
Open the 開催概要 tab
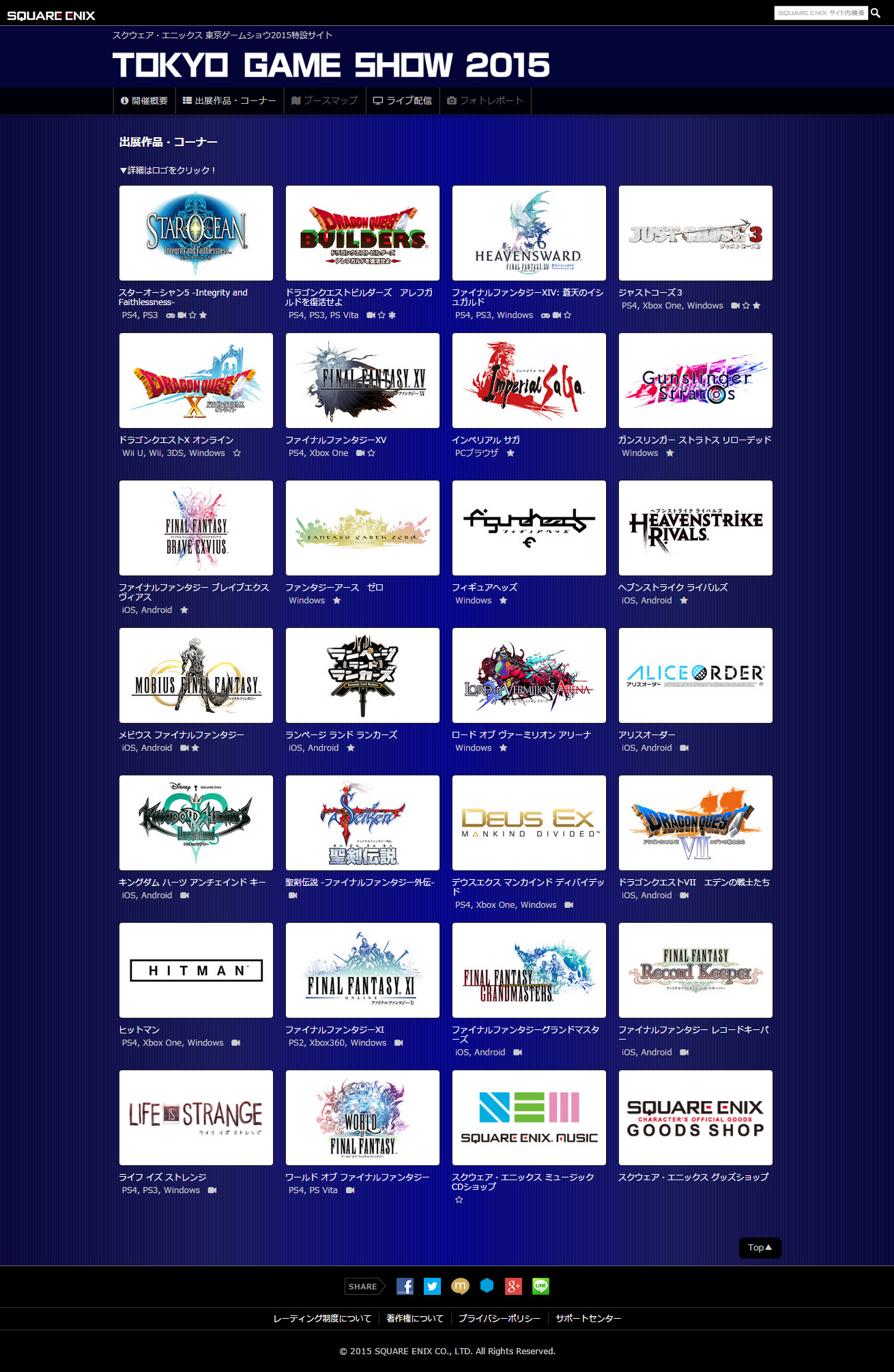[144, 100]
